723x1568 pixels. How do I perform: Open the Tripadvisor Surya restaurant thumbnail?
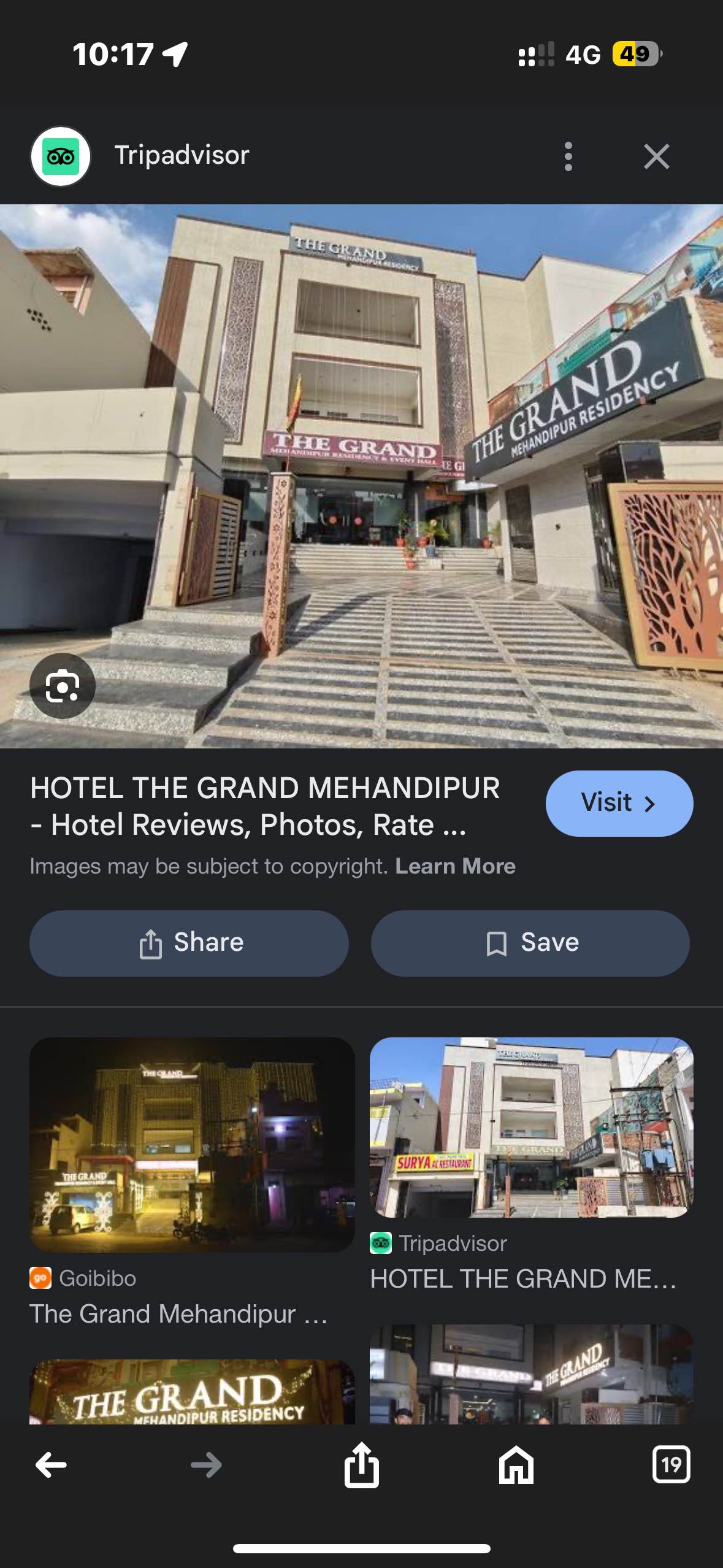click(x=531, y=1127)
